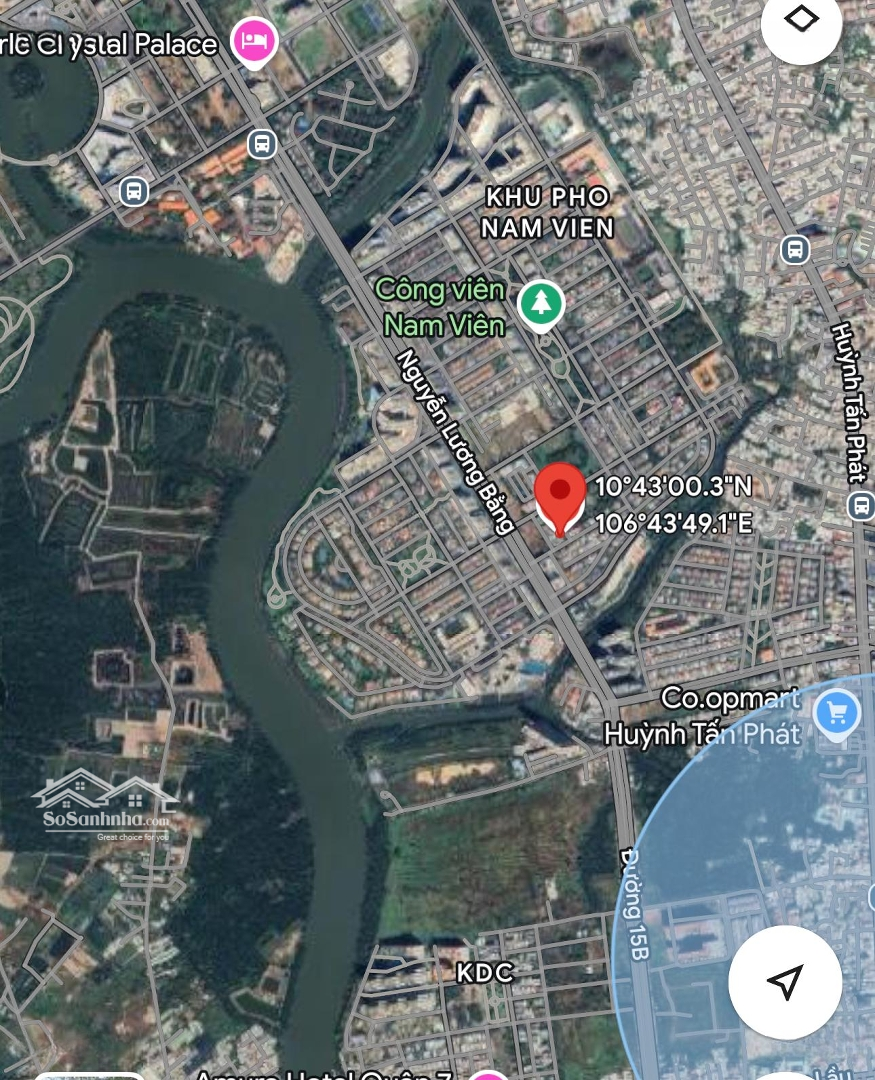Open the map layers button
The width and height of the screenshot is (875, 1080).
coord(801,22)
